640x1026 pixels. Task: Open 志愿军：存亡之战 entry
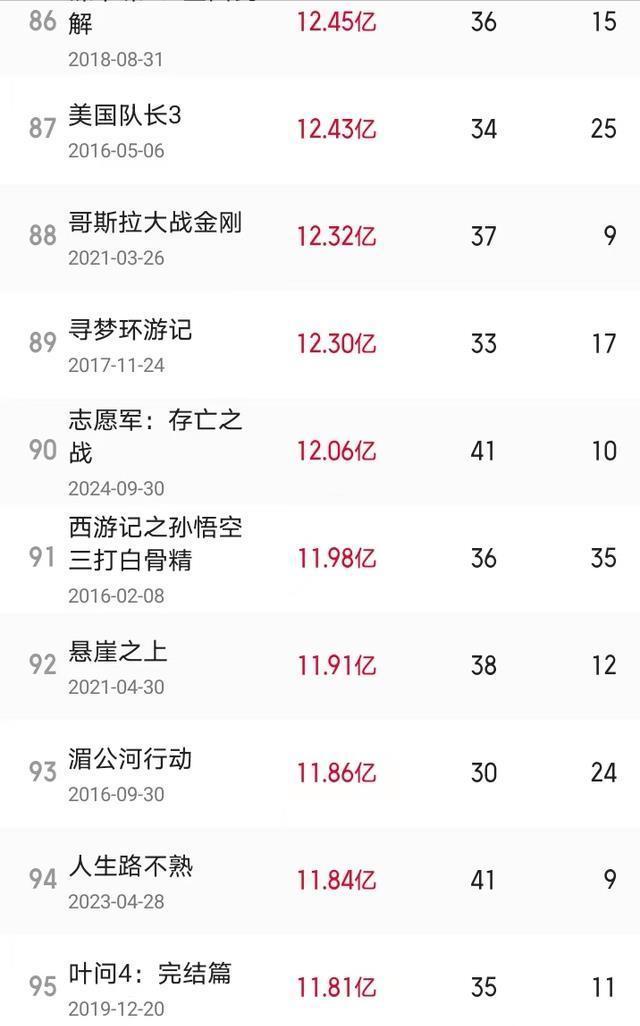(155, 436)
